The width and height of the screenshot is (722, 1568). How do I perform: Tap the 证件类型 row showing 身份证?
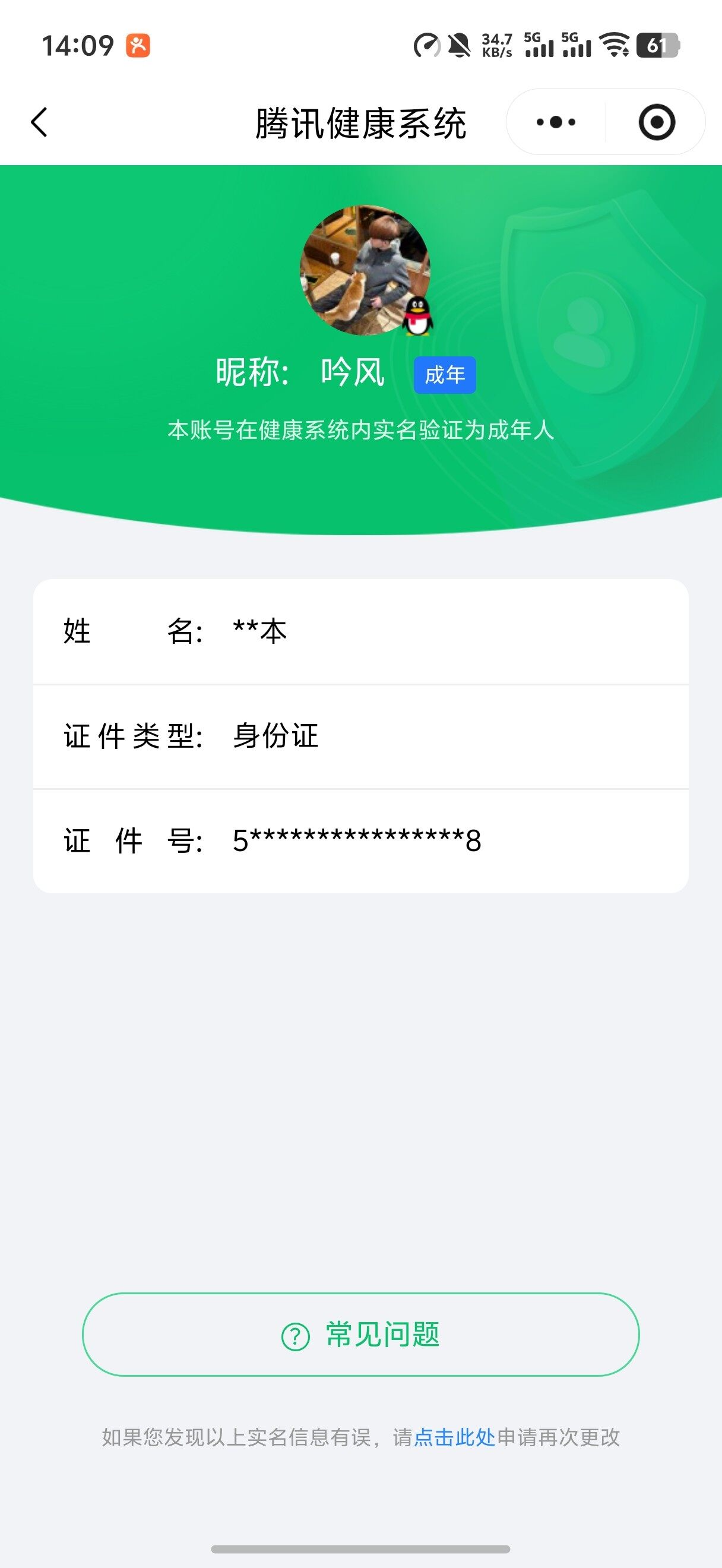tap(360, 736)
